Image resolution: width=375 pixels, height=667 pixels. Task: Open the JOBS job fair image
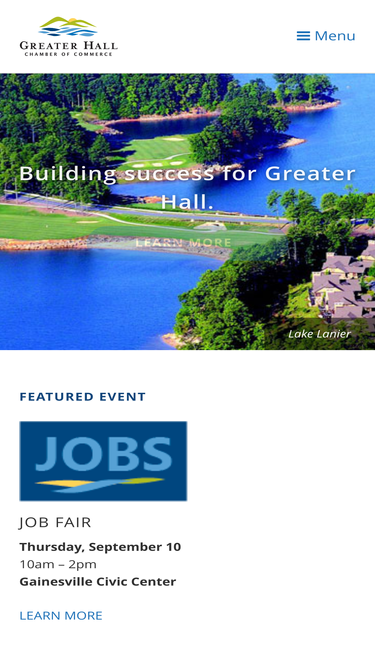(x=103, y=461)
